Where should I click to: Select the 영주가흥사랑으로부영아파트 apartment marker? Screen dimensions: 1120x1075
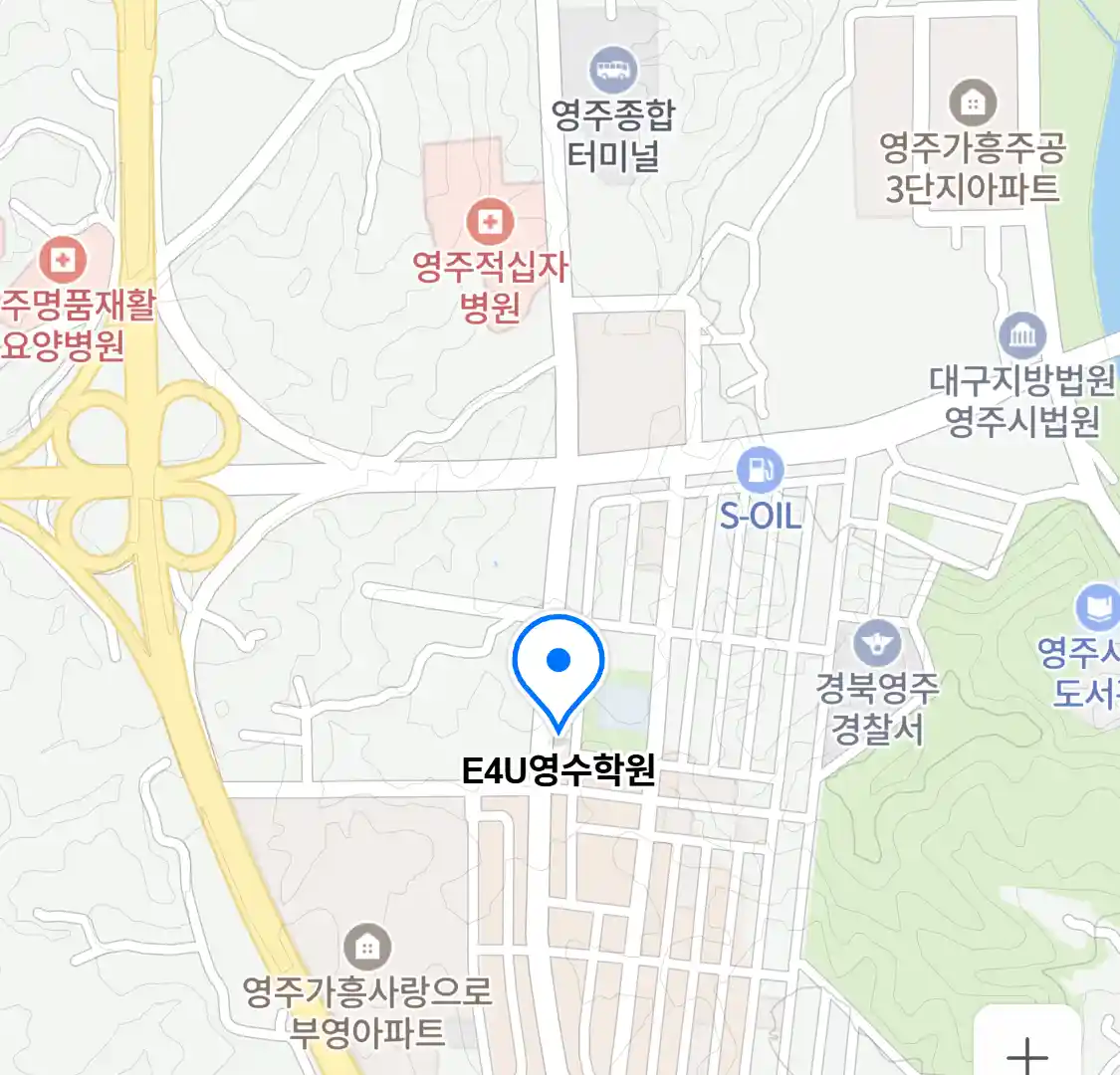[x=366, y=947]
